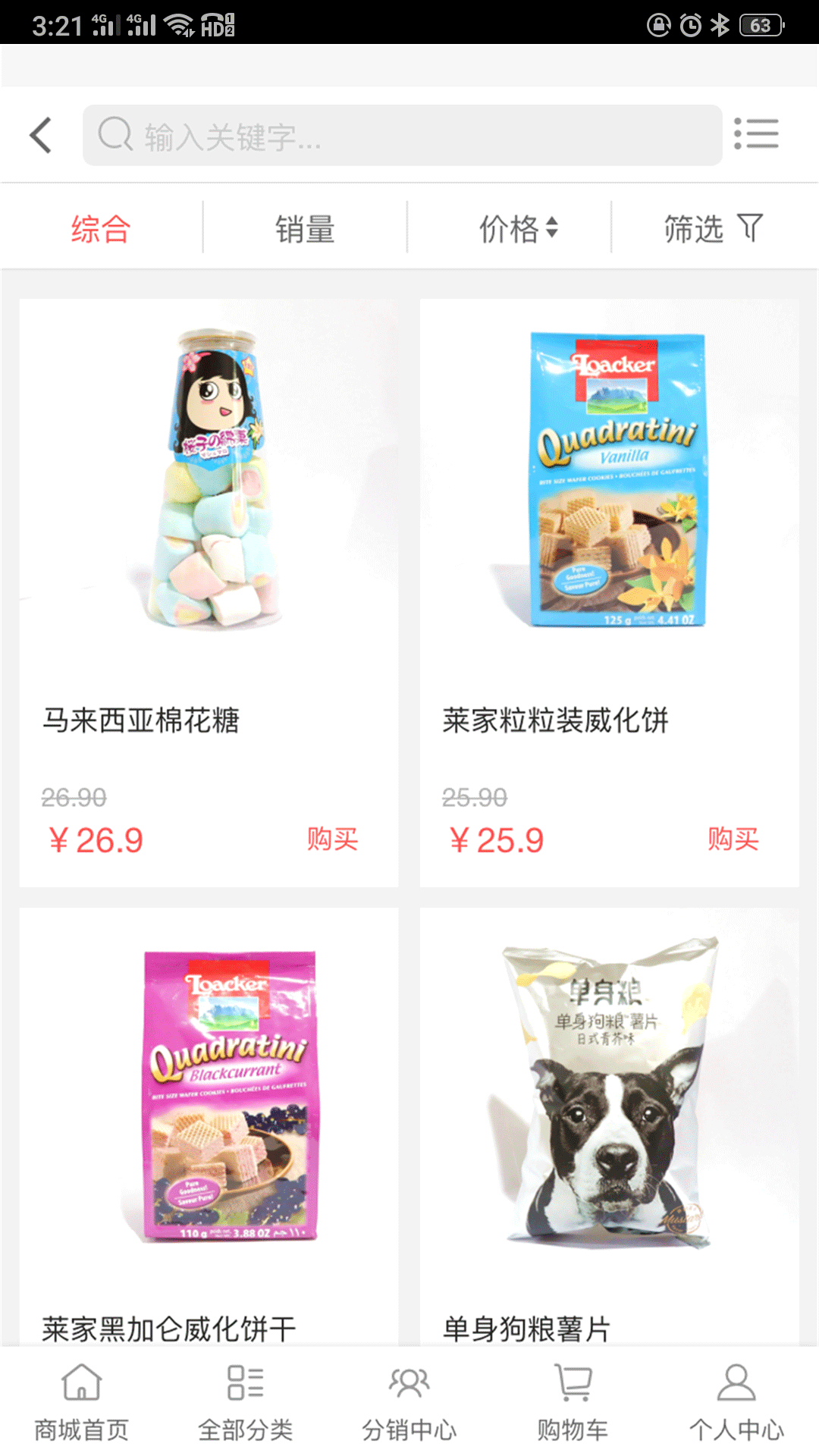Go back using the top-left arrow
This screenshot has height=1456, width=819.
(41, 136)
